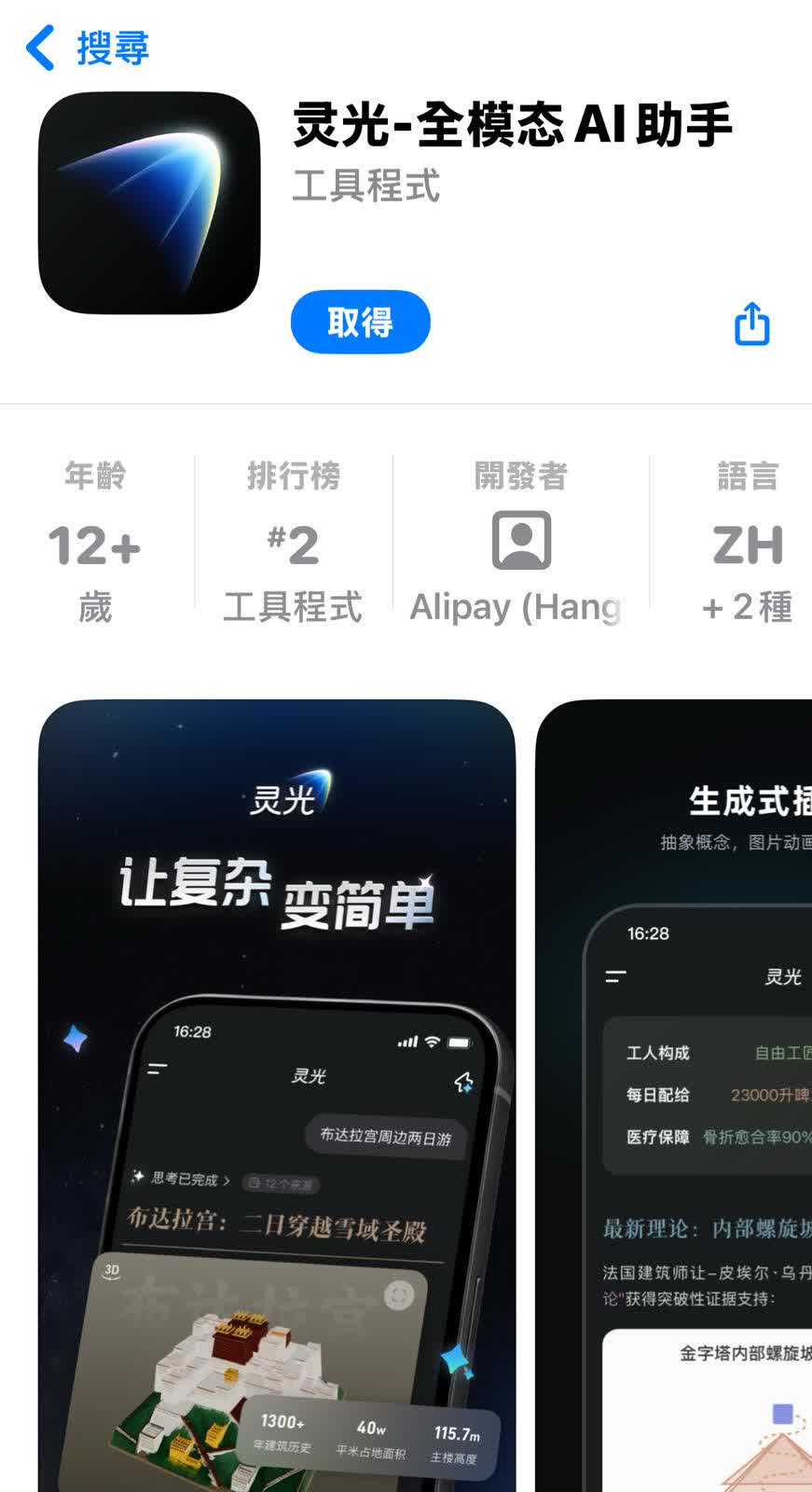Check the ZH supported languages info

746,543
